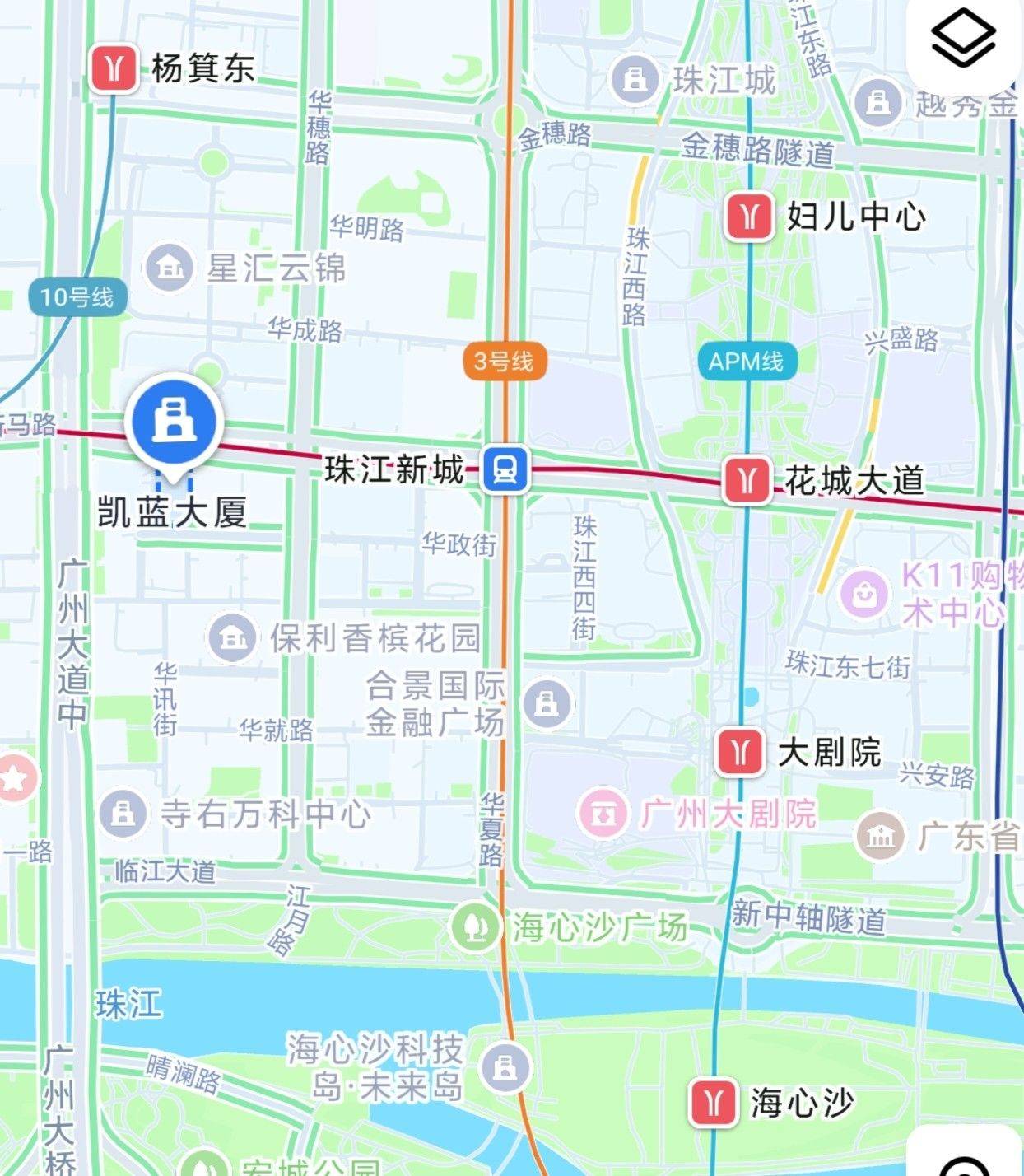Tap the selected 凯蓝大厦 location pin
Screen dimensions: 1024x1176
[x=174, y=422]
